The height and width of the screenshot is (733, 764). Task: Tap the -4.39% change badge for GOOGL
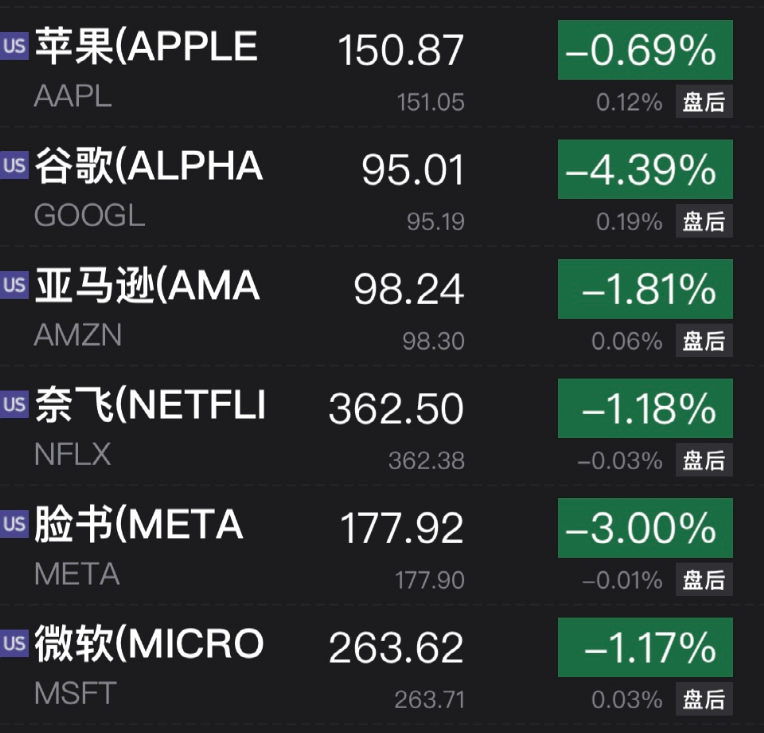click(x=645, y=171)
